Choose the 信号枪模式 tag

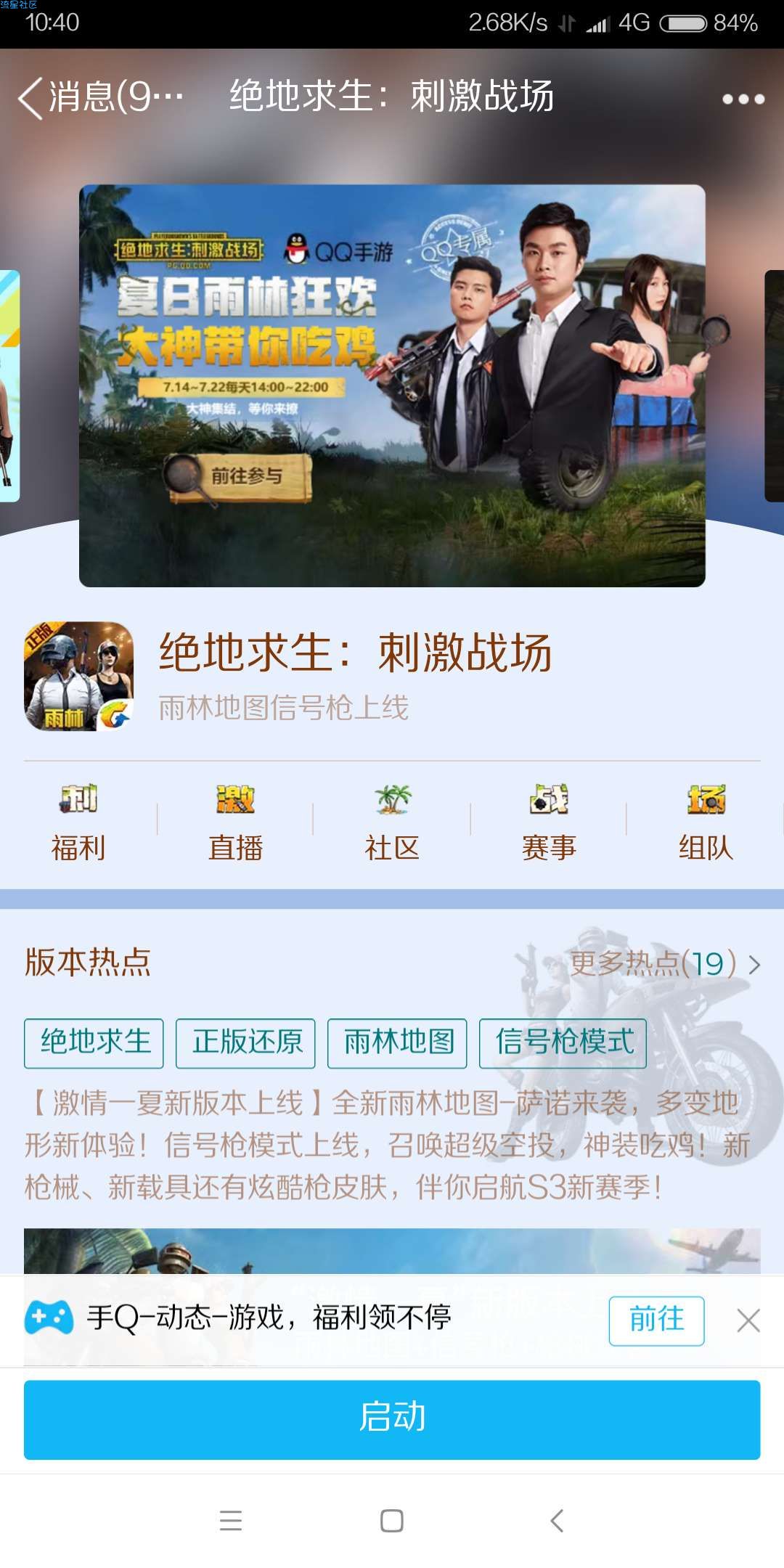click(x=563, y=1043)
